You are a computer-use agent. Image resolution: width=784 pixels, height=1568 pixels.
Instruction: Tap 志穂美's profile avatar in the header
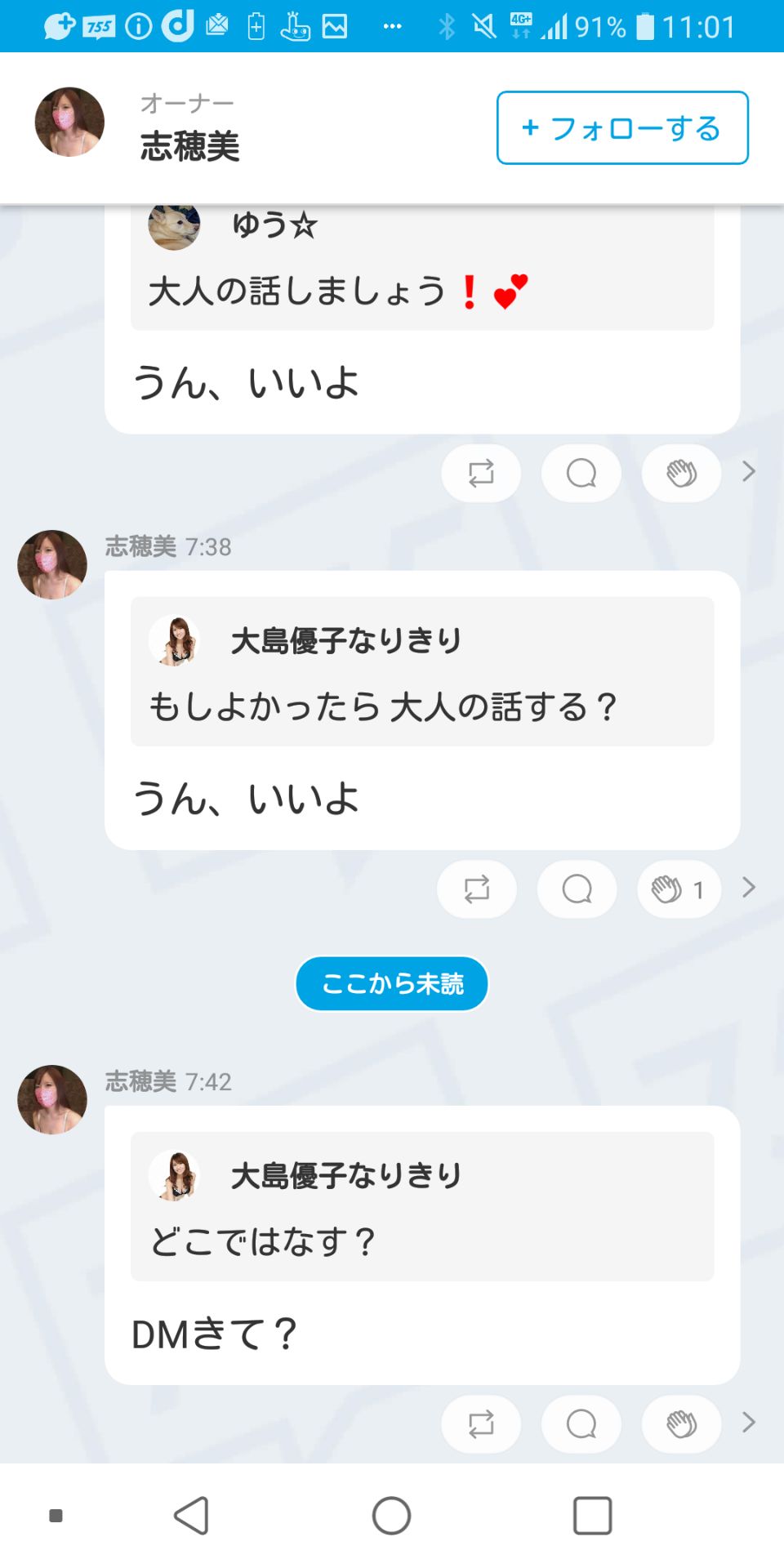coord(69,121)
